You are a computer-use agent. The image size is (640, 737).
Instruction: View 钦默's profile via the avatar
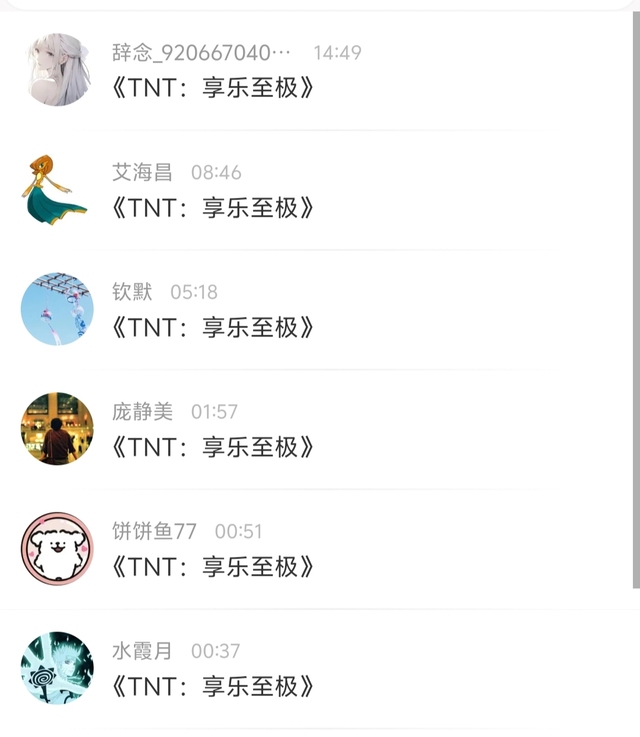[57, 309]
